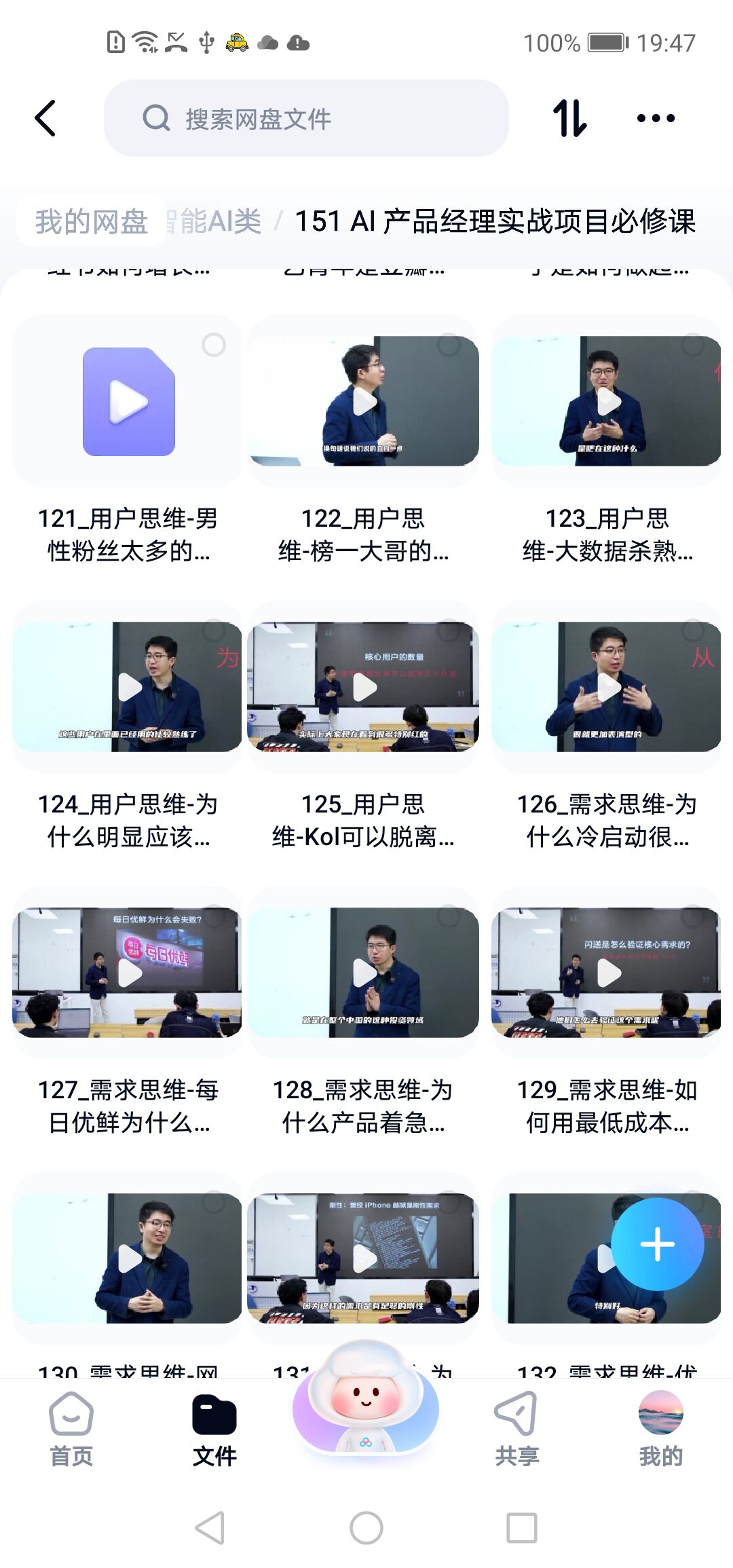Jump to 我的网盘 in breadcrumb
733x1568 pixels.
[x=91, y=221]
